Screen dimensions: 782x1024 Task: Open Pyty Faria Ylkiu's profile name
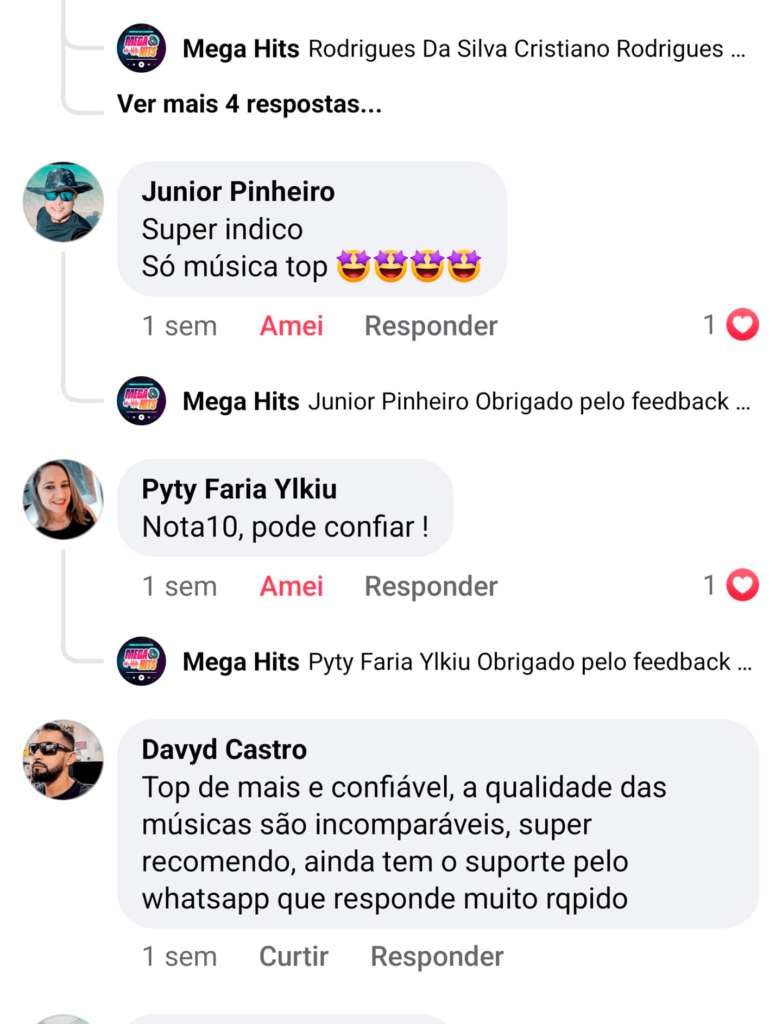[239, 490]
